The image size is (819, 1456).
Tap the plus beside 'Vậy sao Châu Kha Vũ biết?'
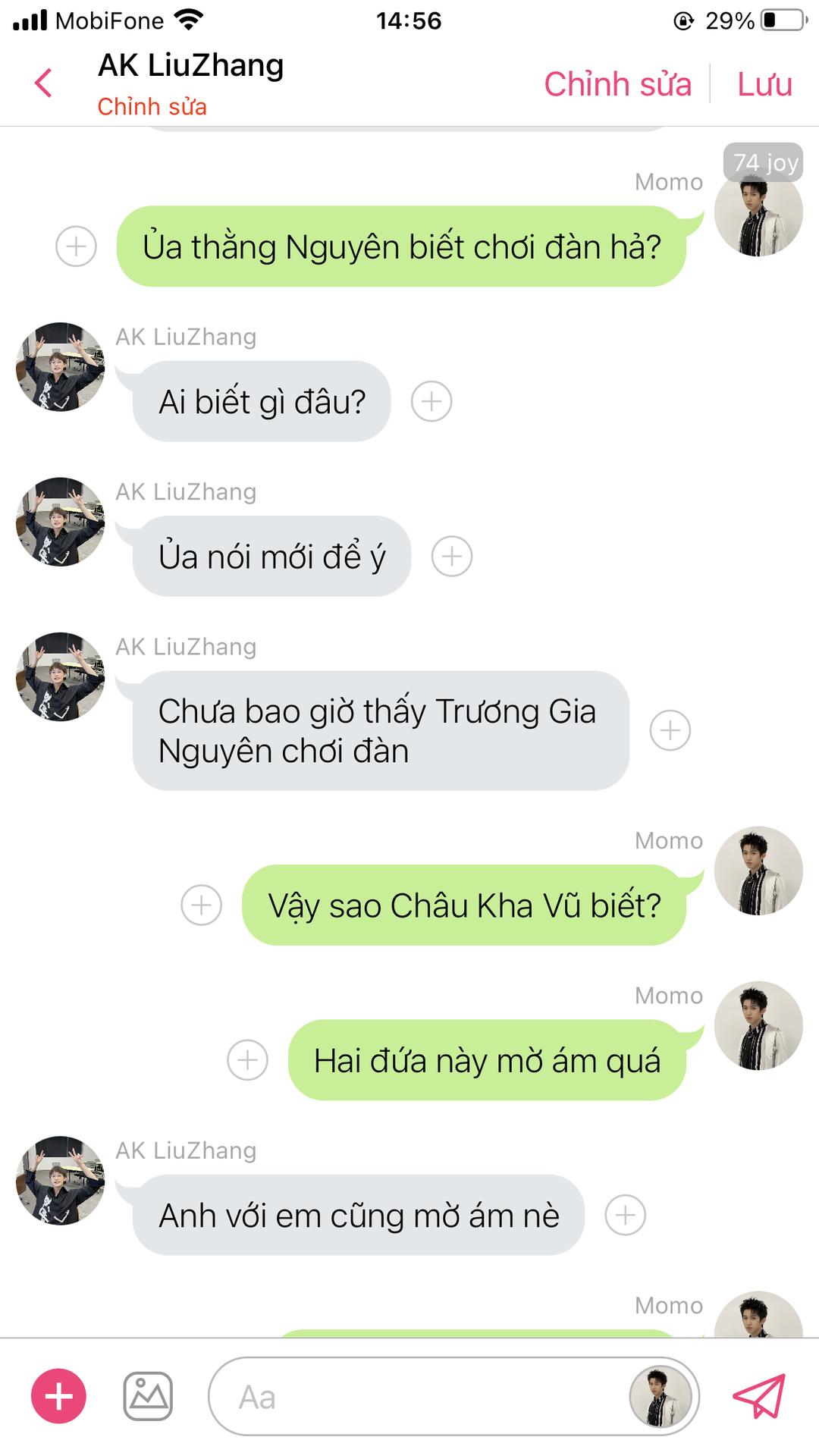(202, 905)
